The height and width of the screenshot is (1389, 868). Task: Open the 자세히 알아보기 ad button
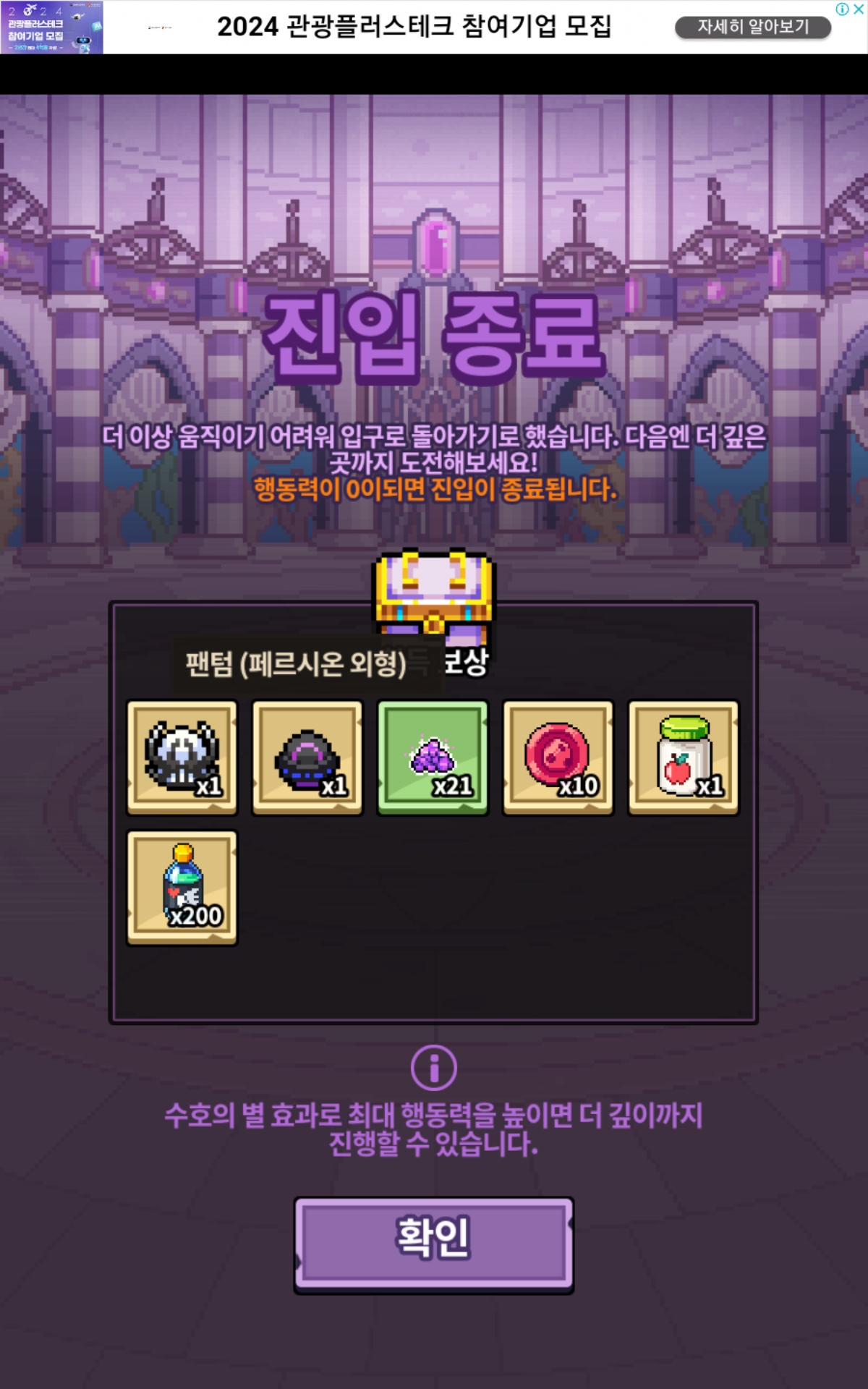[x=752, y=27]
